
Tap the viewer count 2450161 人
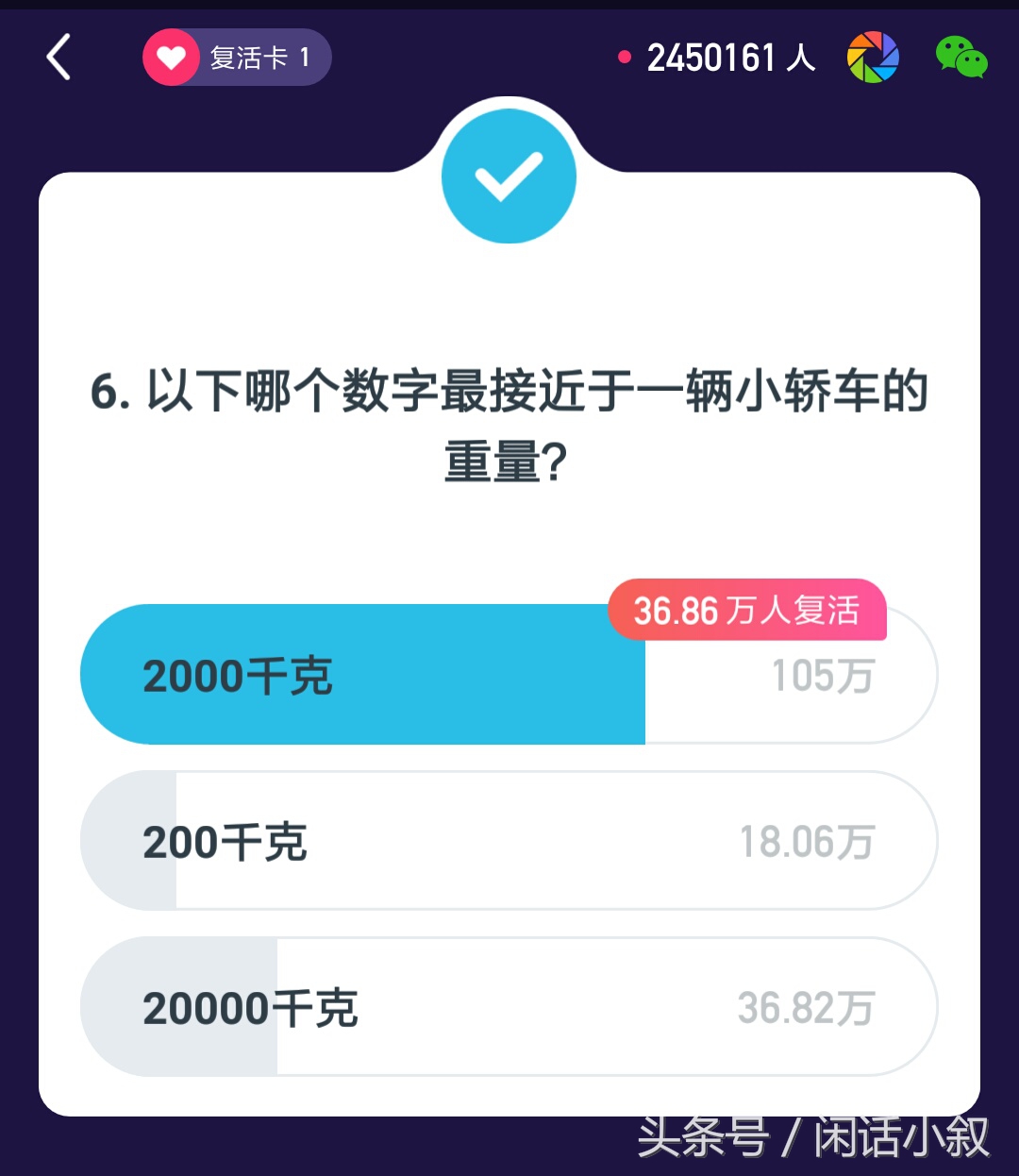(x=731, y=58)
